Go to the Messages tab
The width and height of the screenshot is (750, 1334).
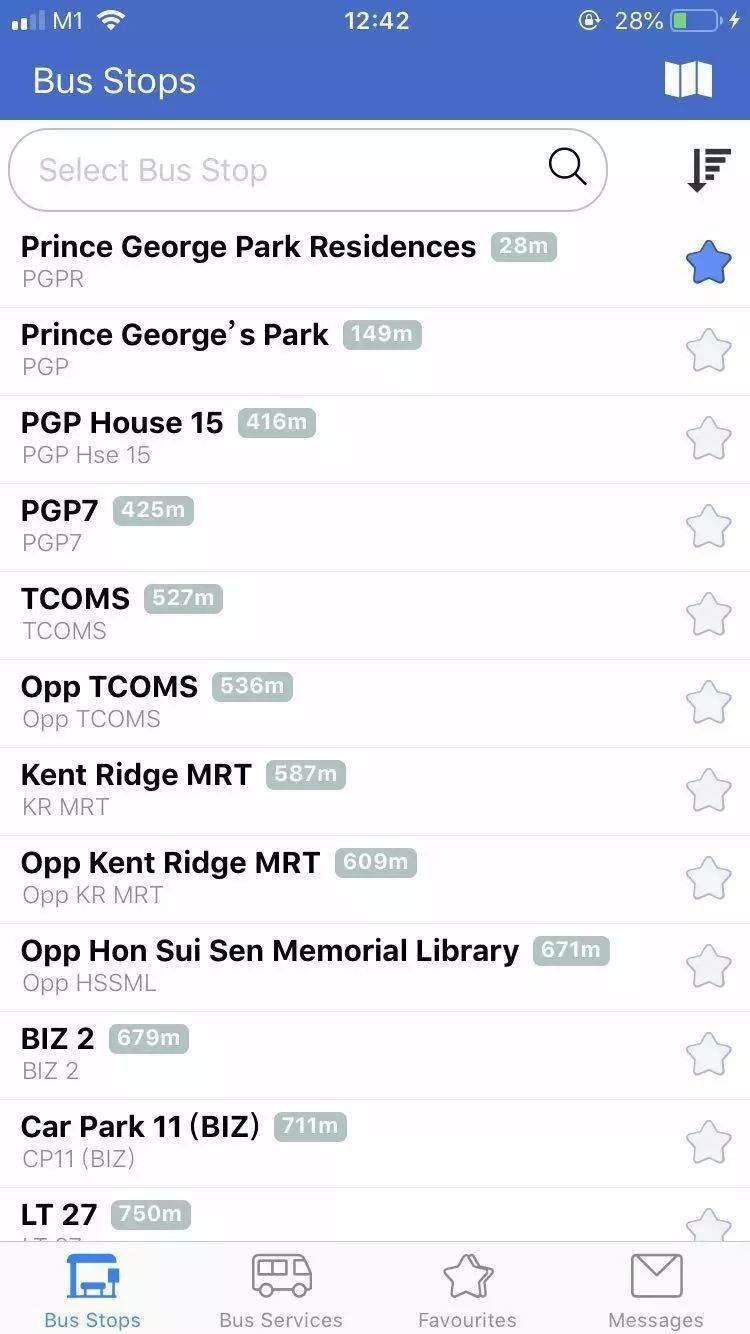pos(656,1290)
